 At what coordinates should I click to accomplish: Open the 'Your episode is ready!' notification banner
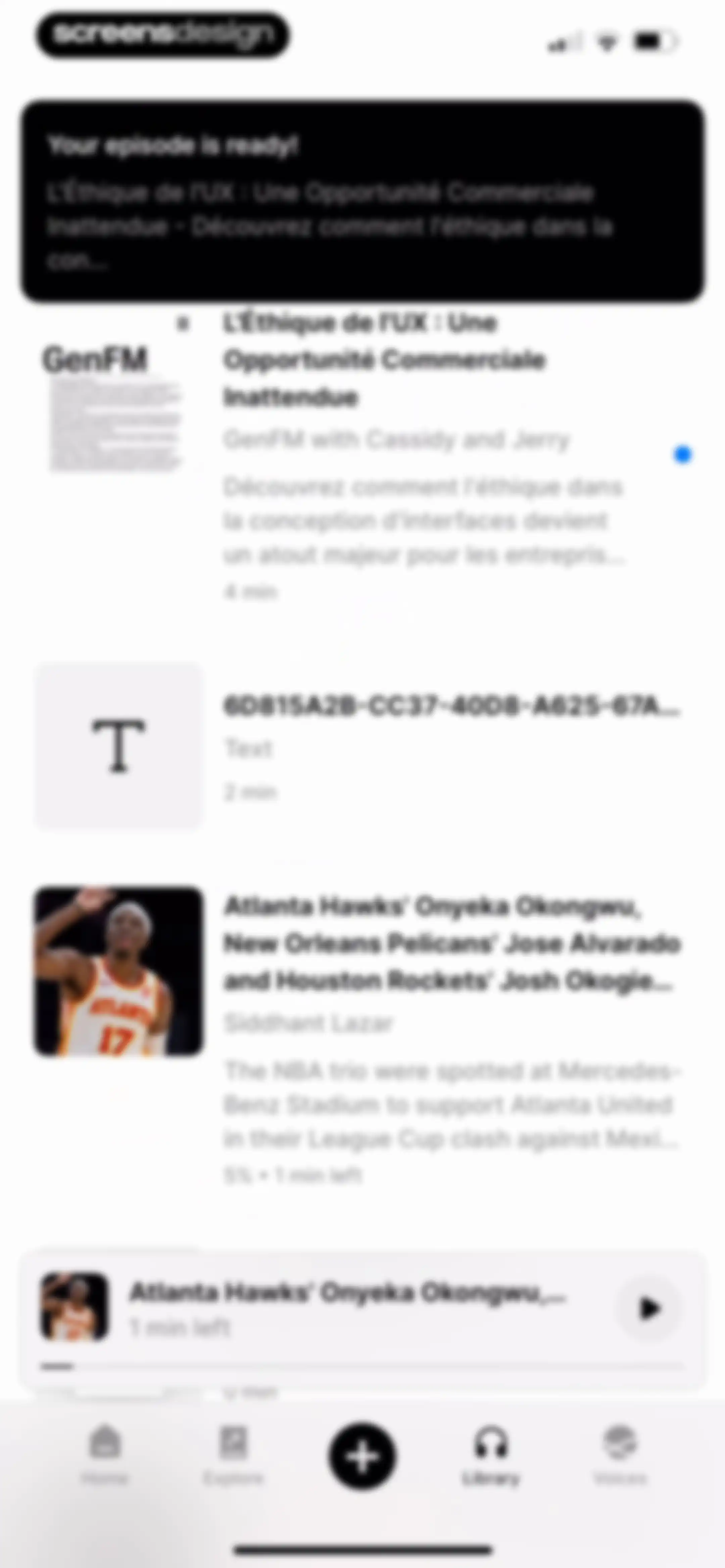363,201
